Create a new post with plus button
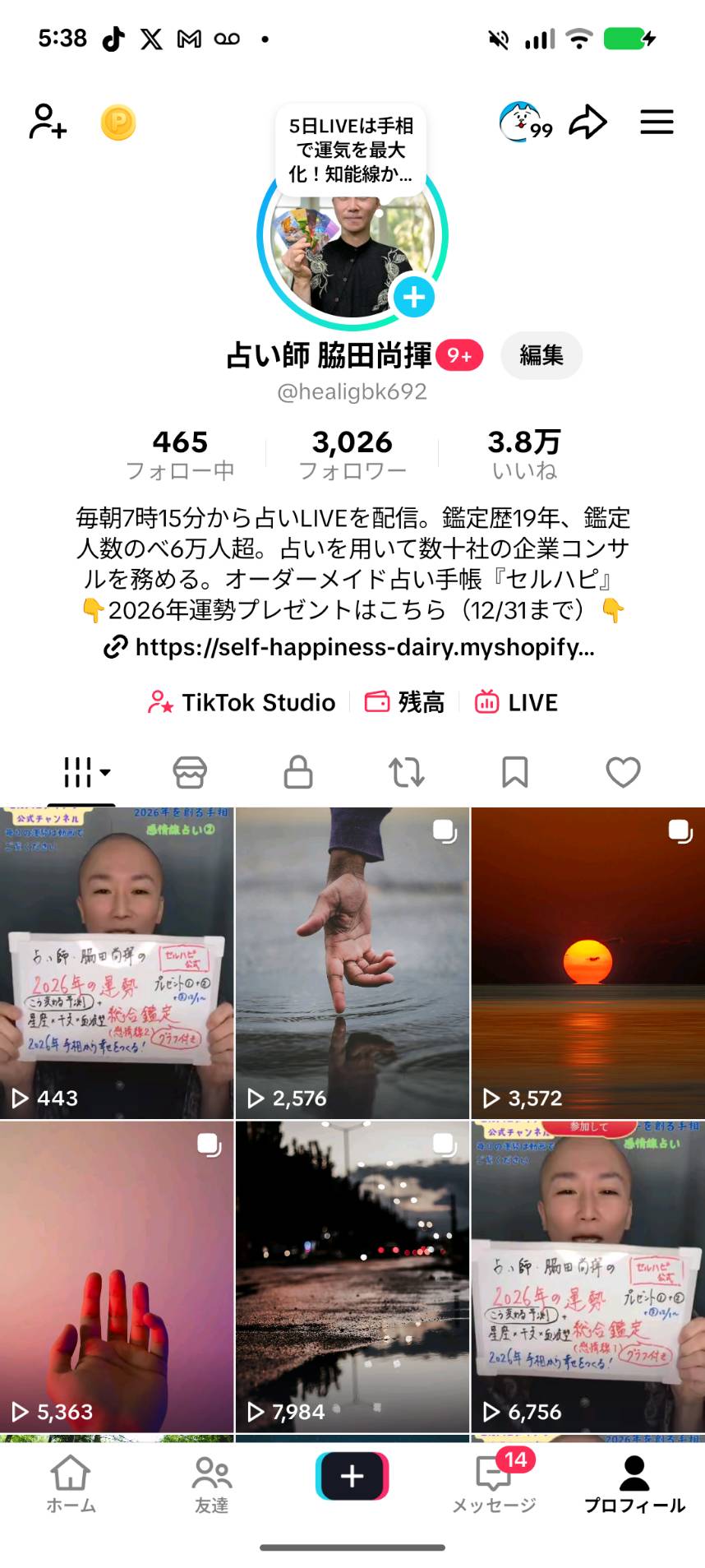705x1568 pixels. pos(352,1477)
